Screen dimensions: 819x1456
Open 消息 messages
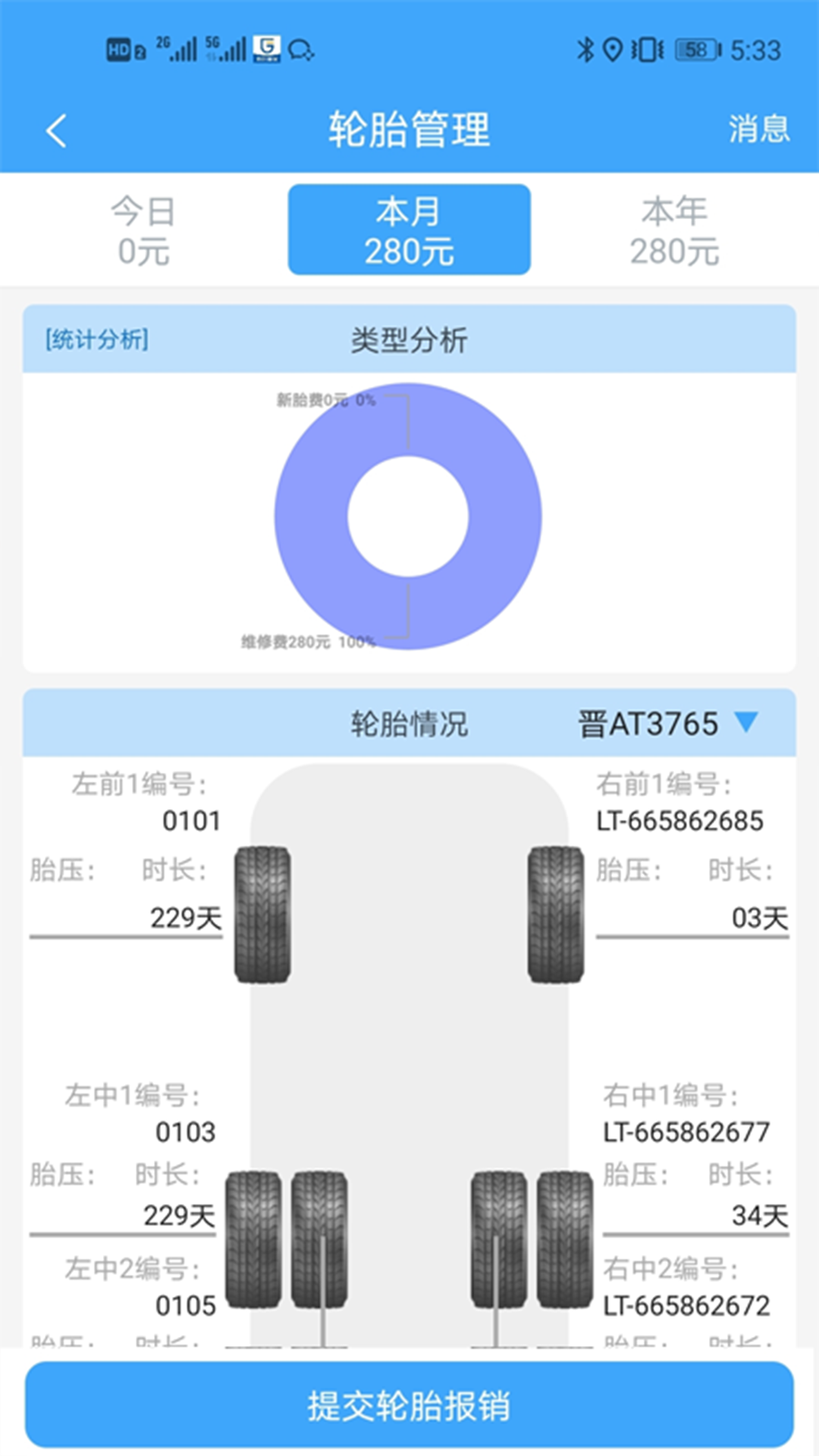[758, 129]
